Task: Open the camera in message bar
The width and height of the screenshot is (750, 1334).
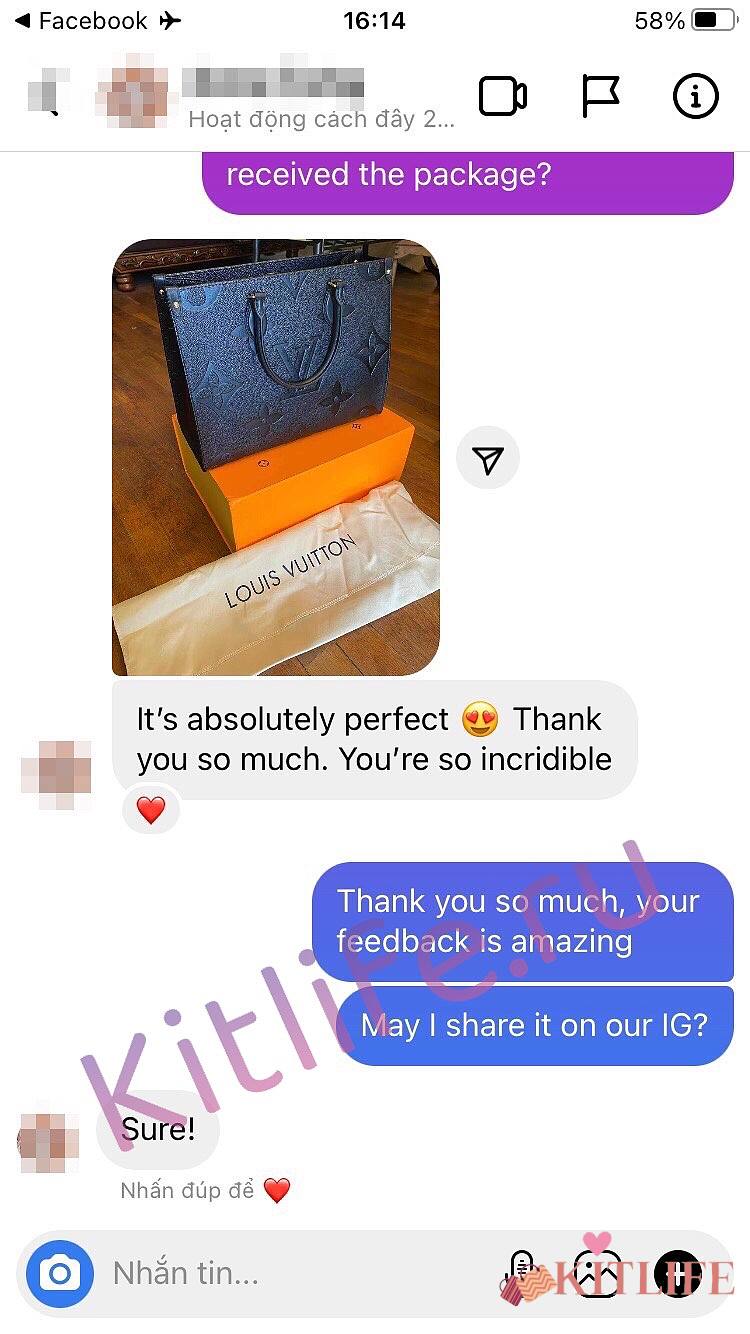Action: [x=60, y=1273]
